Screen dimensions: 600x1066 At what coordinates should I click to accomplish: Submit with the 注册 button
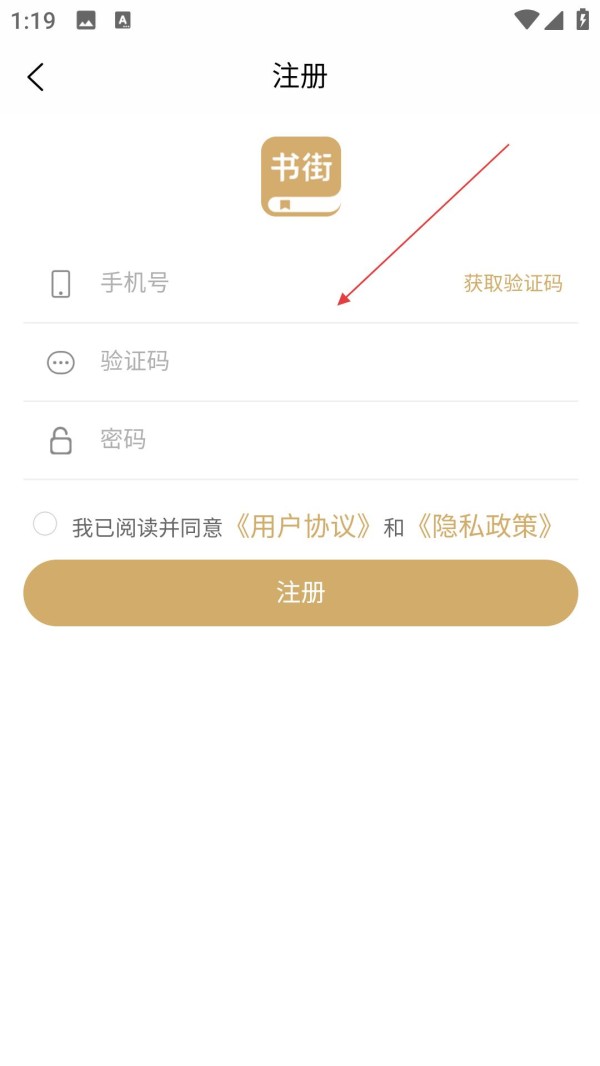pos(300,592)
